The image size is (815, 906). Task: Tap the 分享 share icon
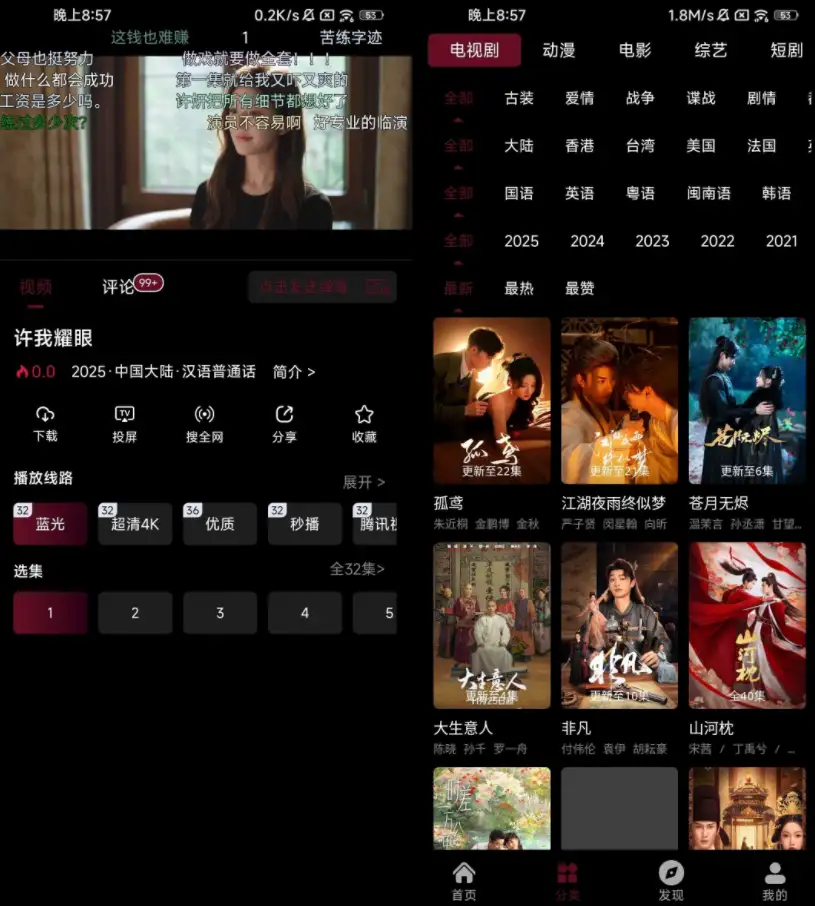click(284, 413)
